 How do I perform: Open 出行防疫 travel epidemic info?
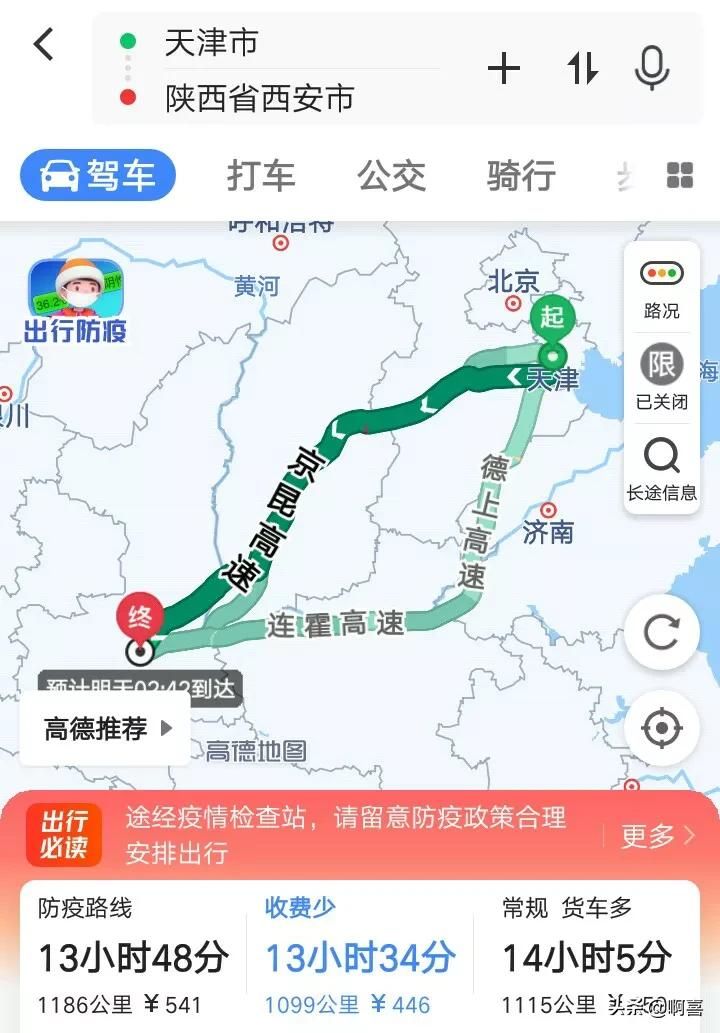[76, 301]
